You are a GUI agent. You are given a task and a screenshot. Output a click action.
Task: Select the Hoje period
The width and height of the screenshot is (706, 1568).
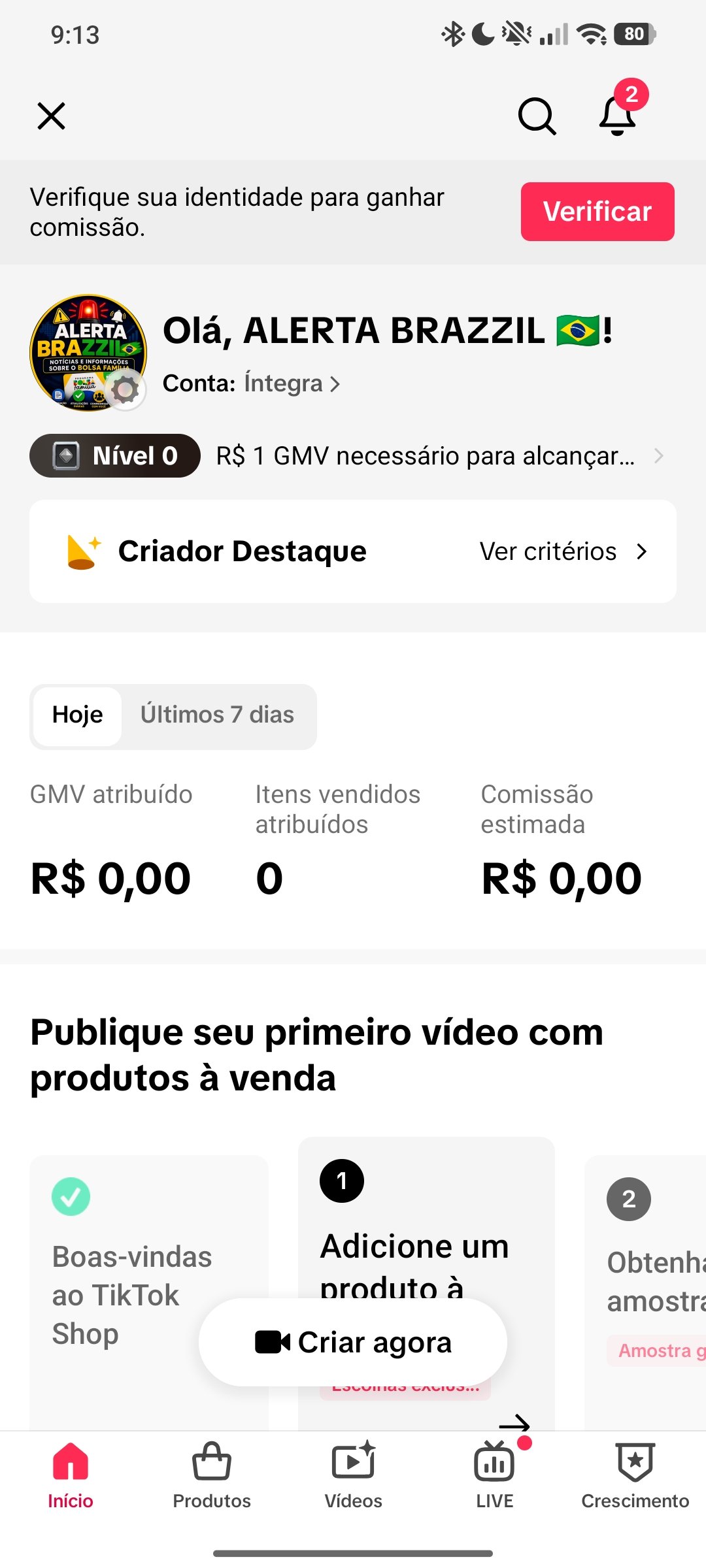pyautogui.click(x=78, y=716)
